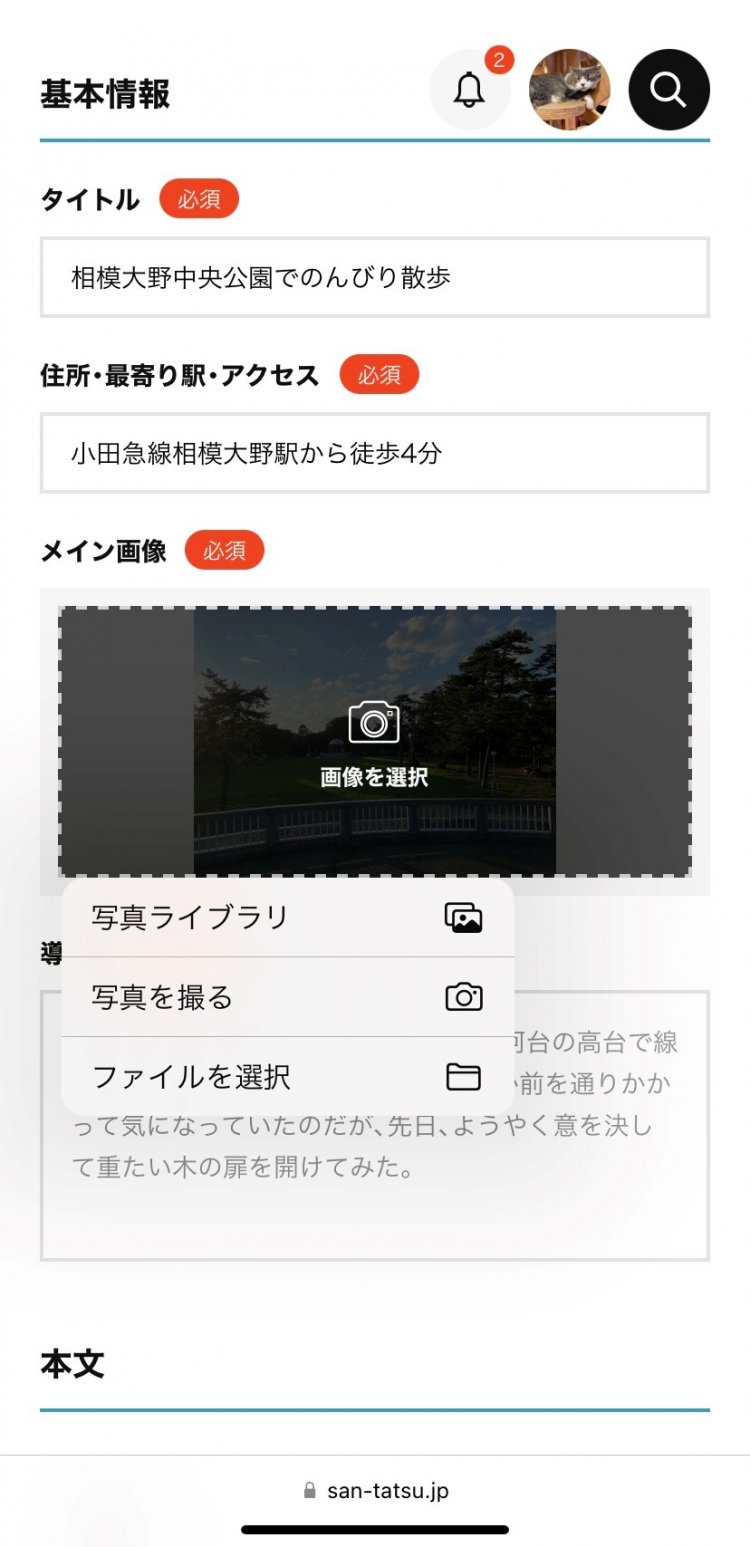Click the タイトル text input field
Viewport: 750px width, 1547px height.
[x=375, y=277]
